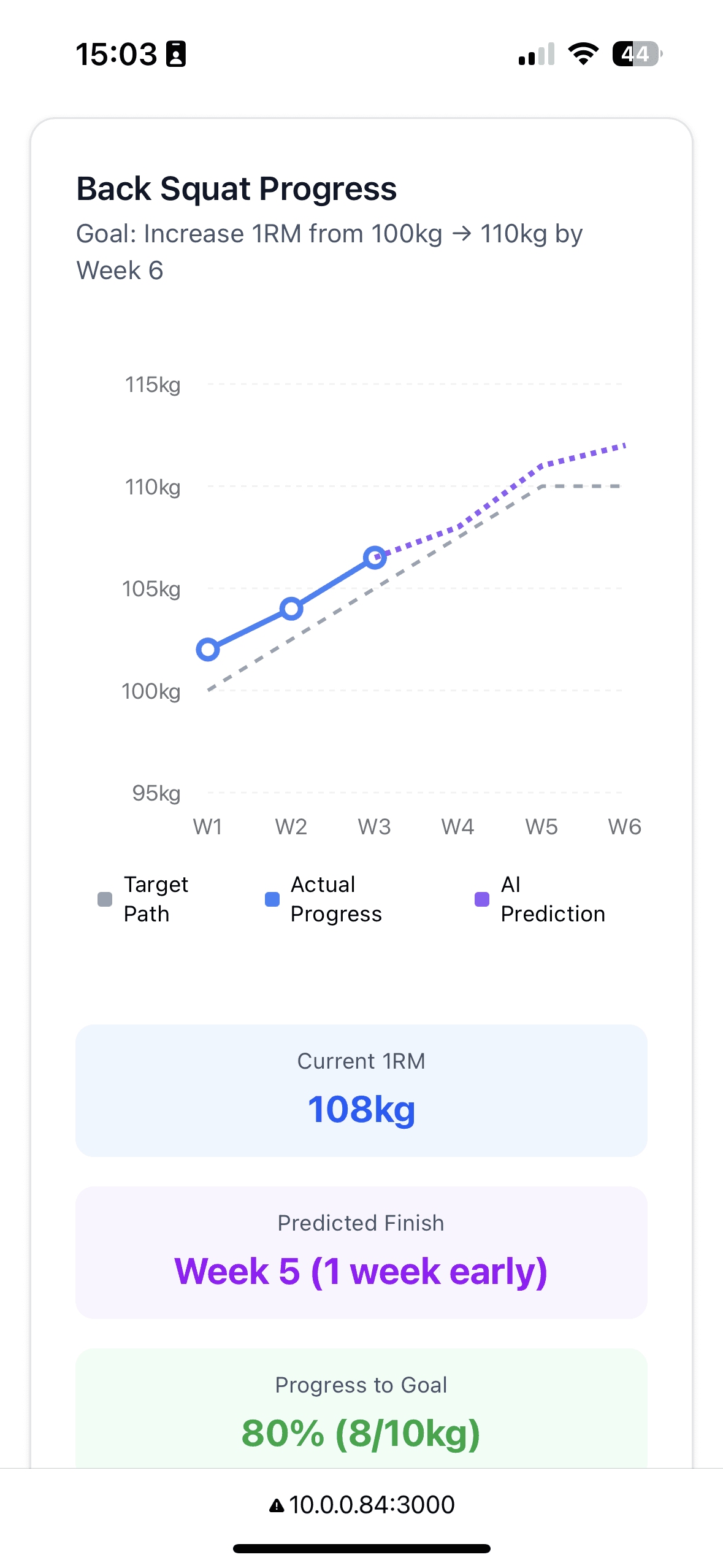
Task: Toggle the AI Prediction legend swatch
Action: (x=481, y=899)
